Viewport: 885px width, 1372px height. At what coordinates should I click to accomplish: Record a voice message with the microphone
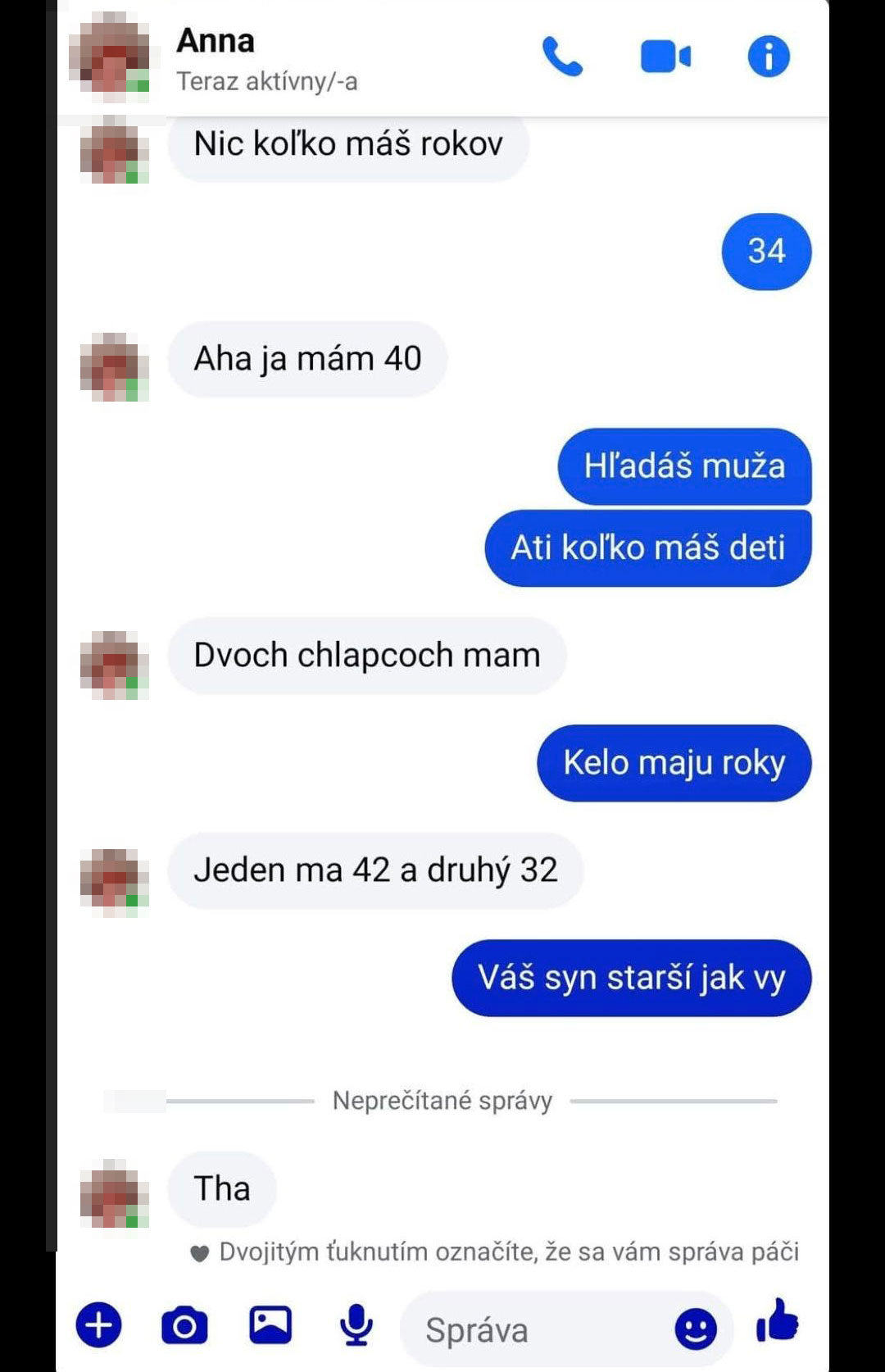coord(356,1325)
